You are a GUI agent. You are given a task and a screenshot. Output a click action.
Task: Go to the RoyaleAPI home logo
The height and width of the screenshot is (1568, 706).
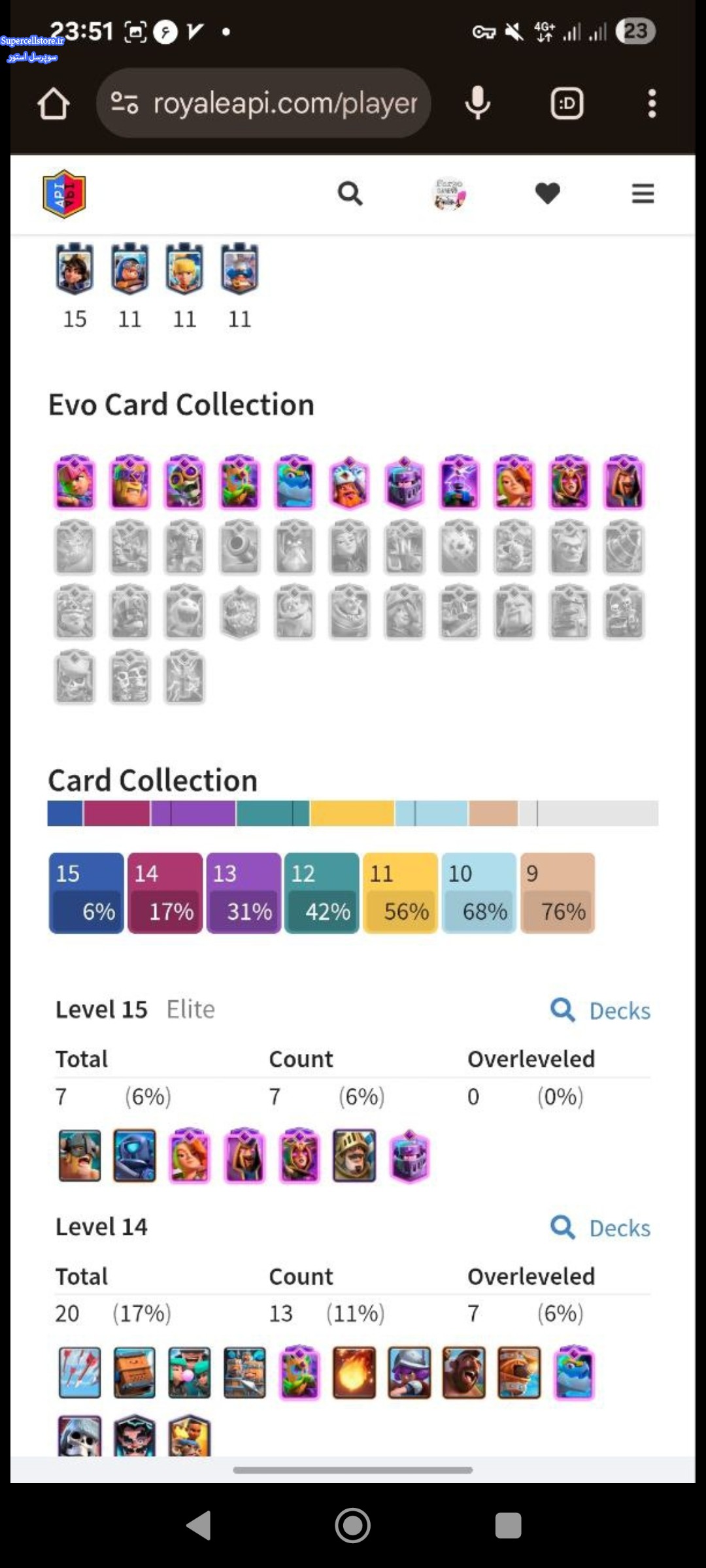[64, 194]
